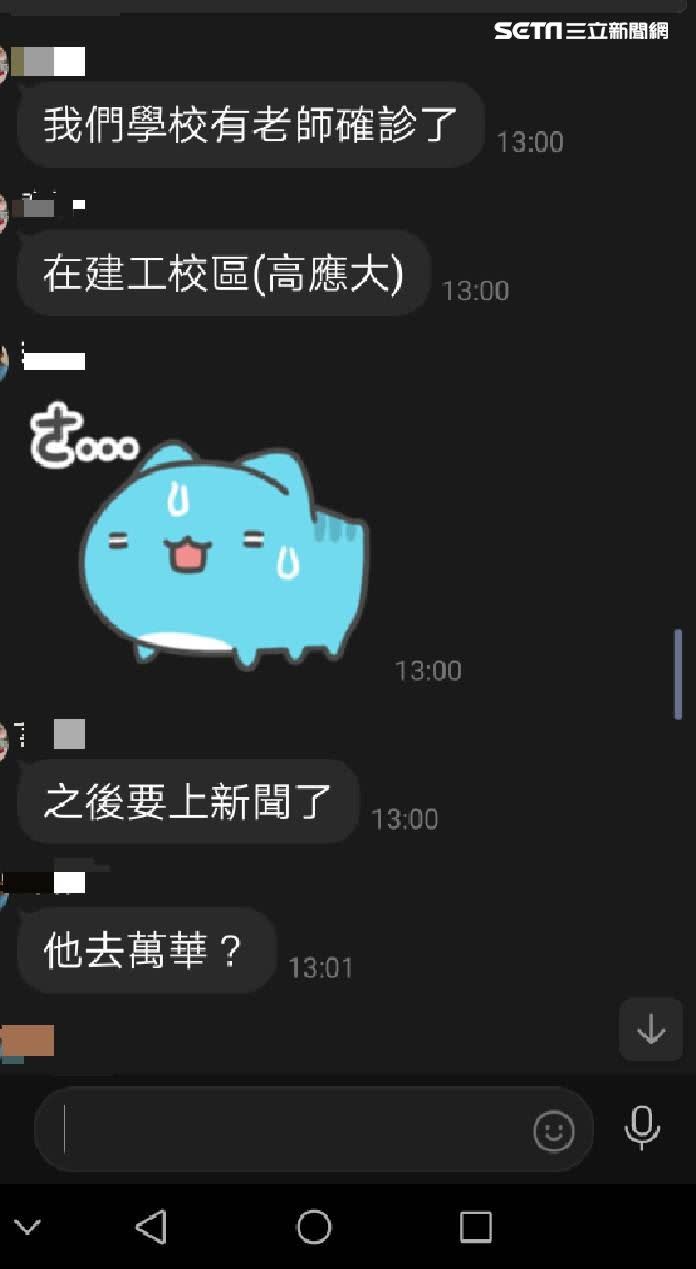Open the recent apps view
Viewport: 696px width, 1269px height.
[x=475, y=1226]
